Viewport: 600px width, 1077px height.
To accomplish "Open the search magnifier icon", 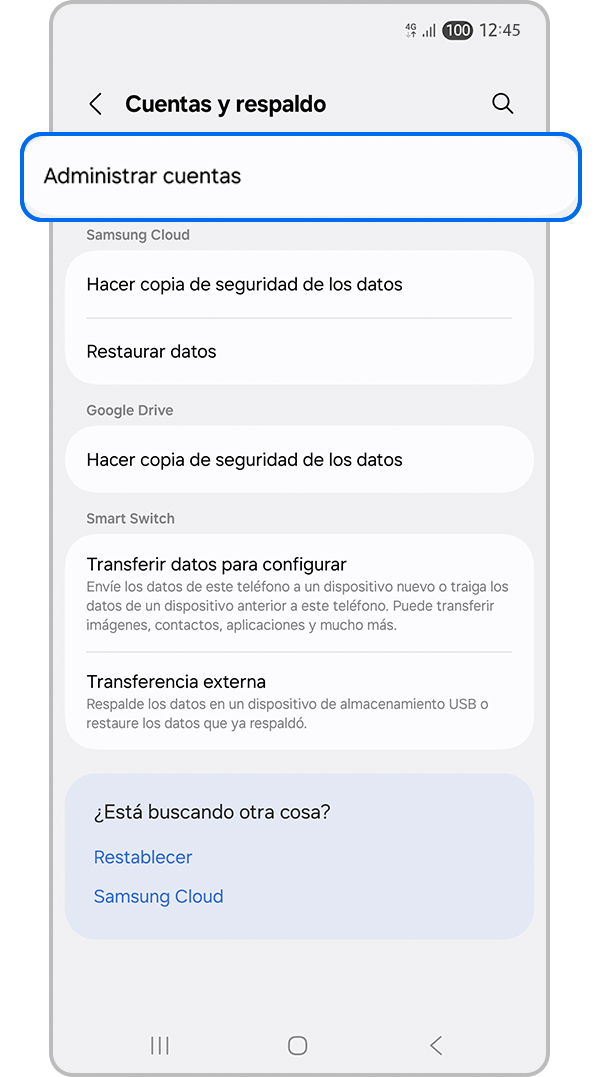I will 502,104.
